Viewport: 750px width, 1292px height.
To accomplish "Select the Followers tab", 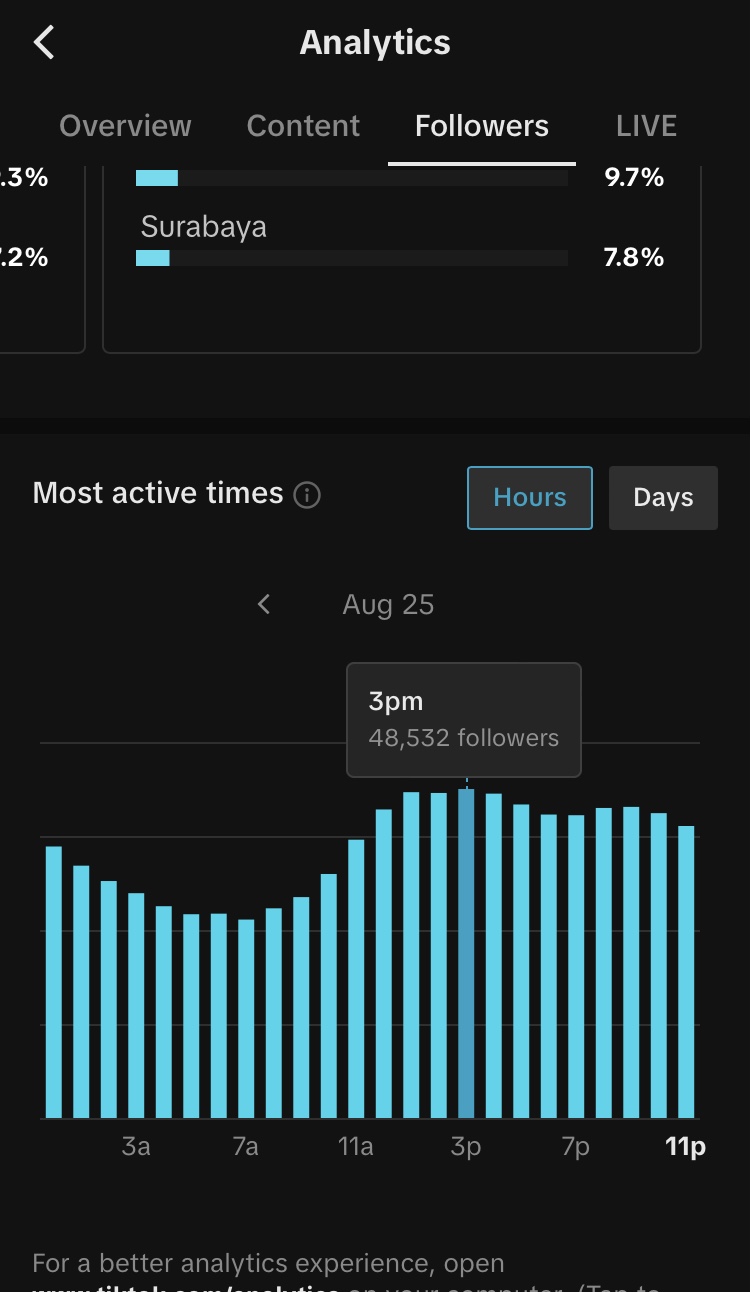I will point(482,126).
